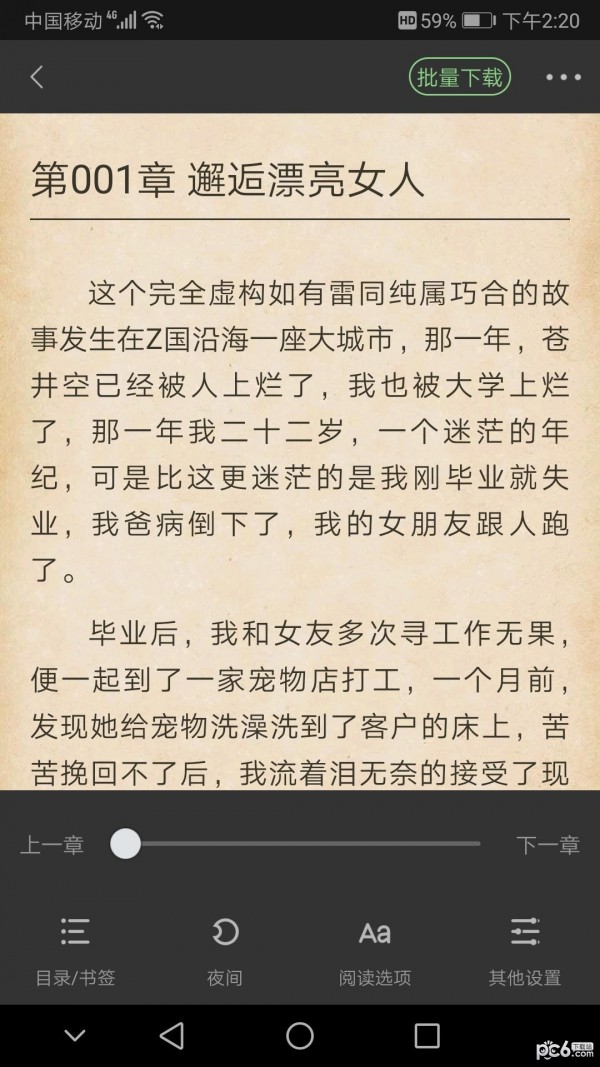Open 阅读选项 reading options
The width and height of the screenshot is (600, 1067).
tap(375, 950)
